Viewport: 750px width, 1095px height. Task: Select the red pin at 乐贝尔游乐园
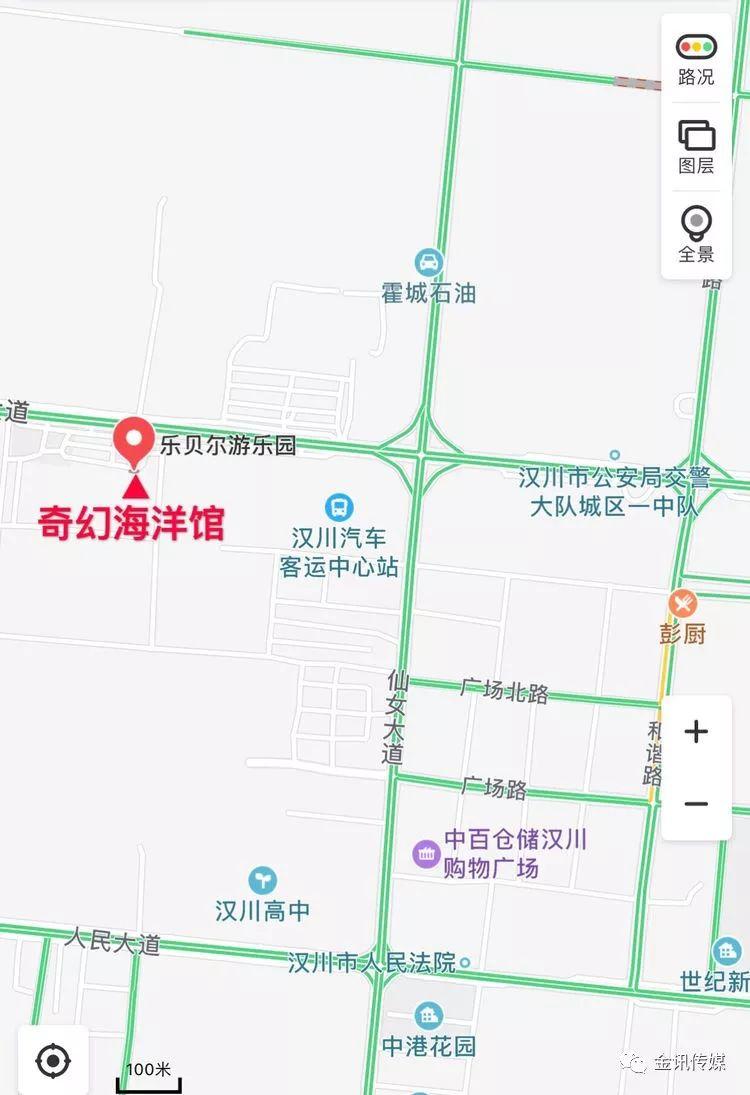pos(133,442)
